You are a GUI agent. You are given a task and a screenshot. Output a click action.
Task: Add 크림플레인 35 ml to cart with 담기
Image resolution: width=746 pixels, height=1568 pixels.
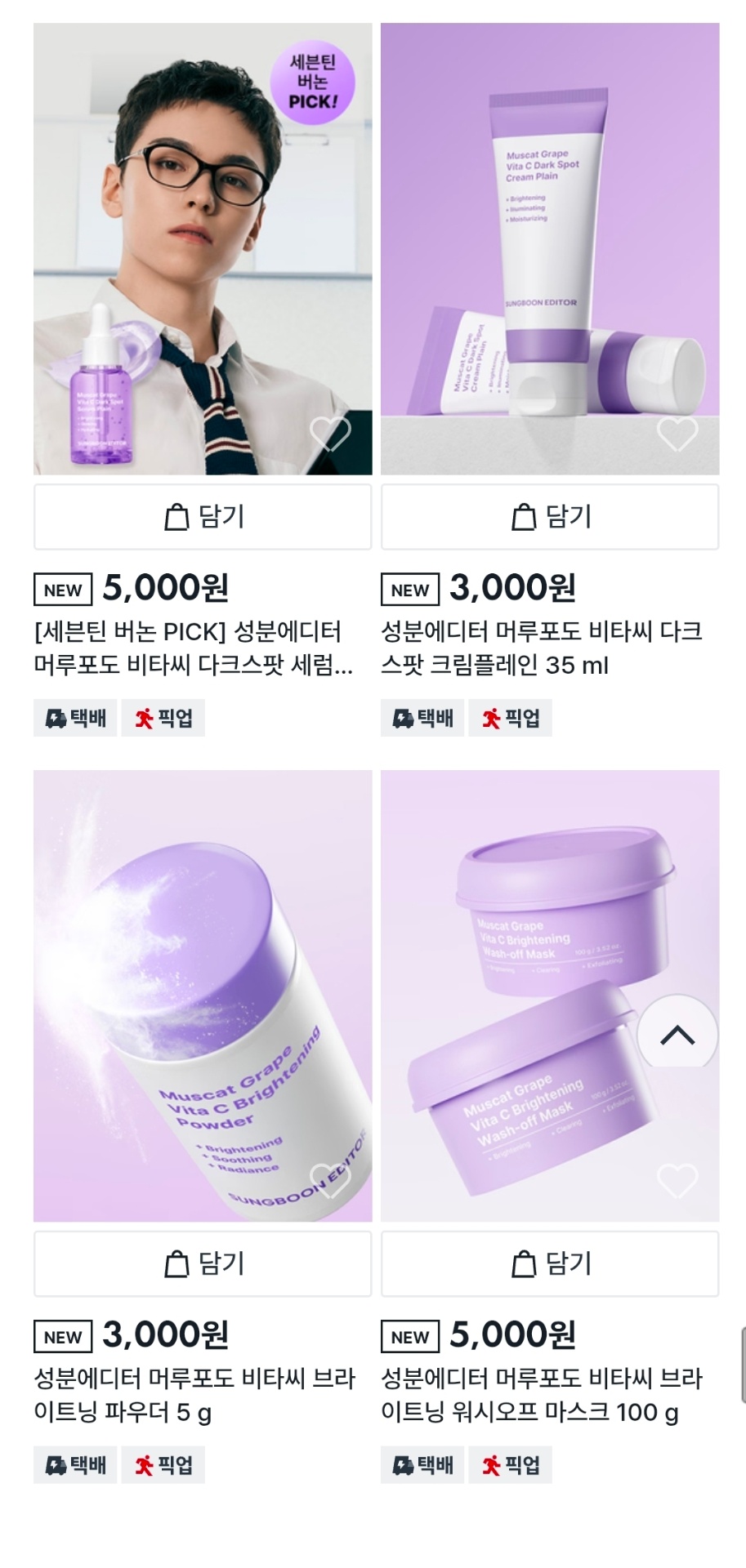pyautogui.click(x=549, y=517)
